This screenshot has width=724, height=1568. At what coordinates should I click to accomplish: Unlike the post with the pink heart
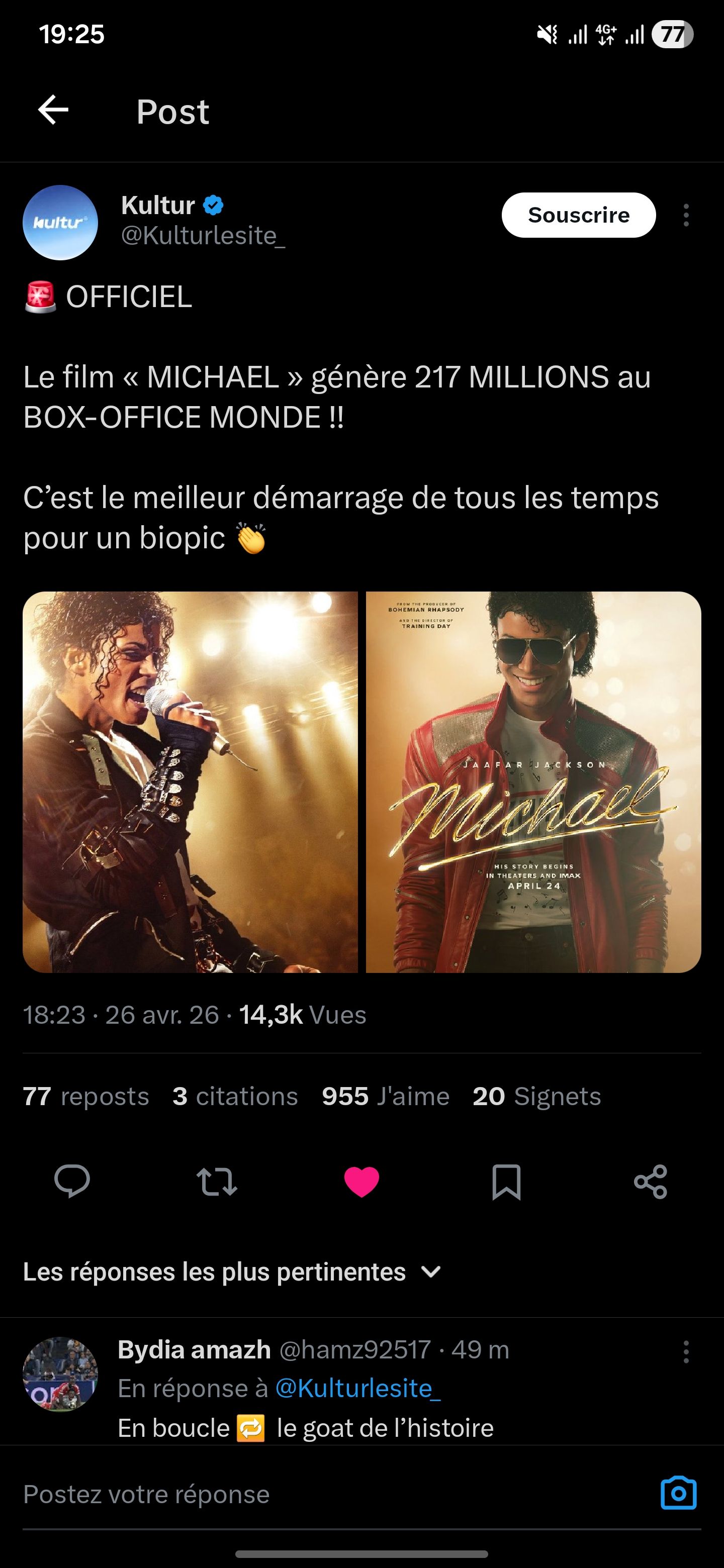tap(361, 1182)
